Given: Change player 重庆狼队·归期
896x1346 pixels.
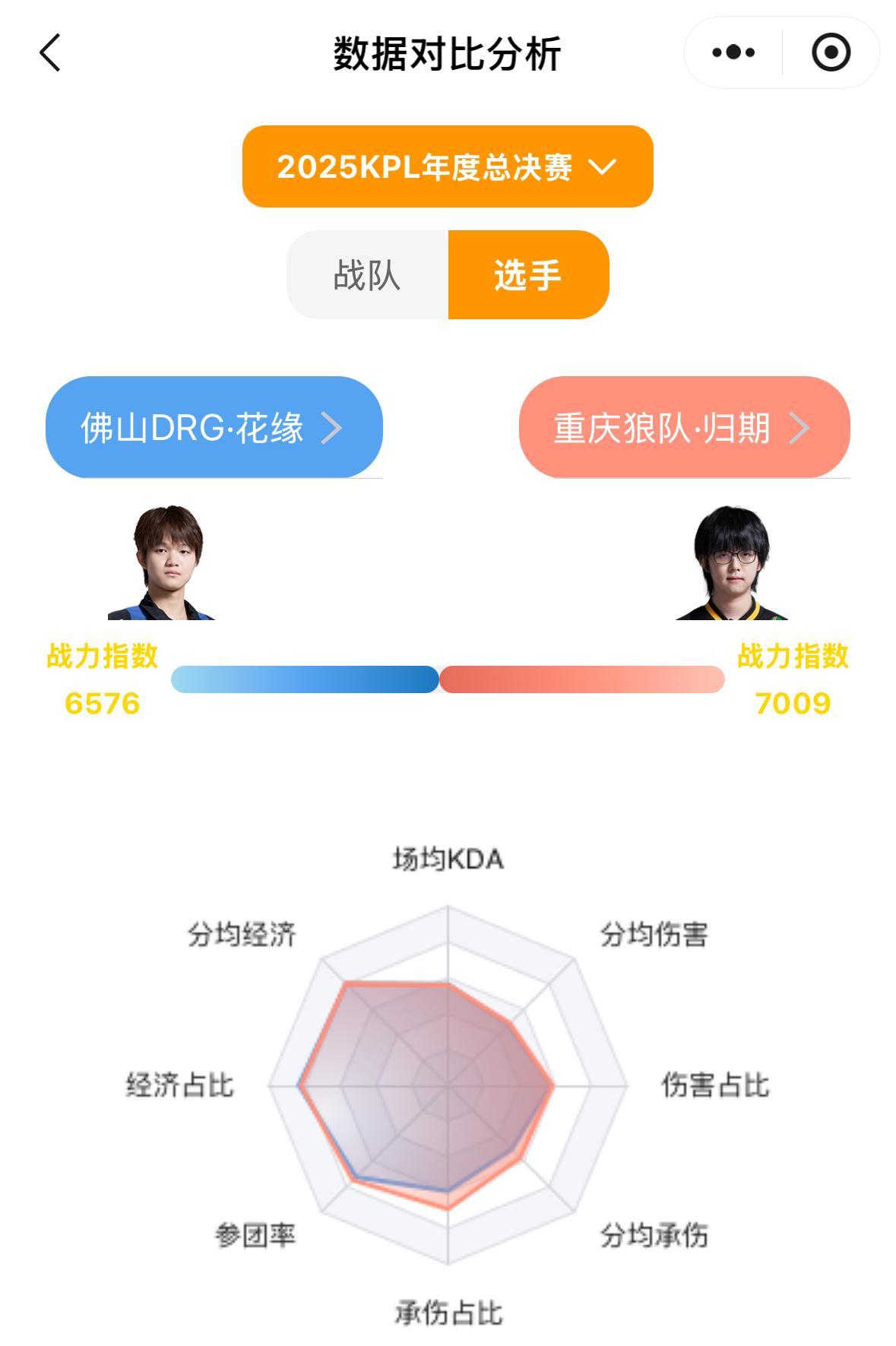Looking at the screenshot, I should (x=683, y=427).
